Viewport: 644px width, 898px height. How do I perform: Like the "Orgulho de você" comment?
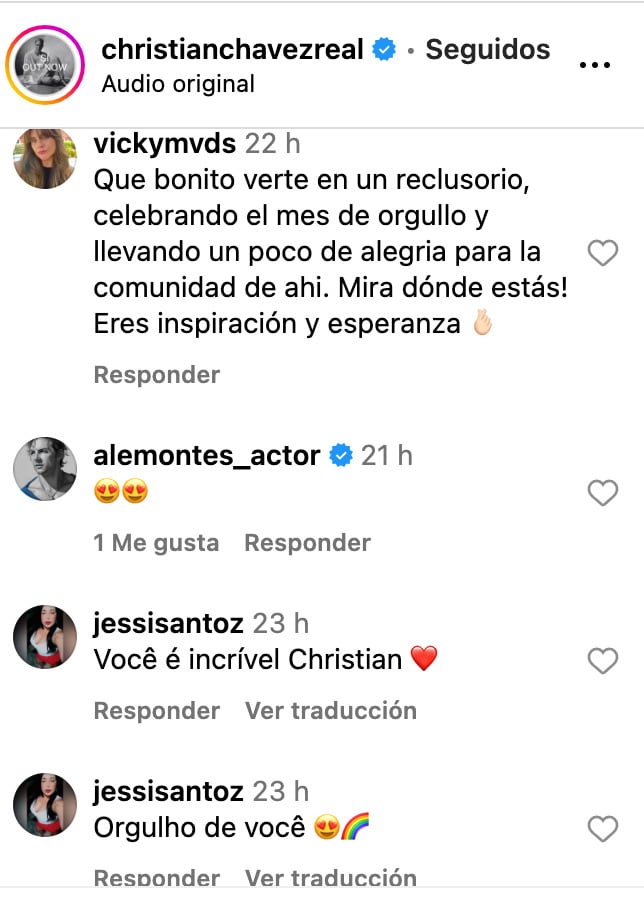602,829
